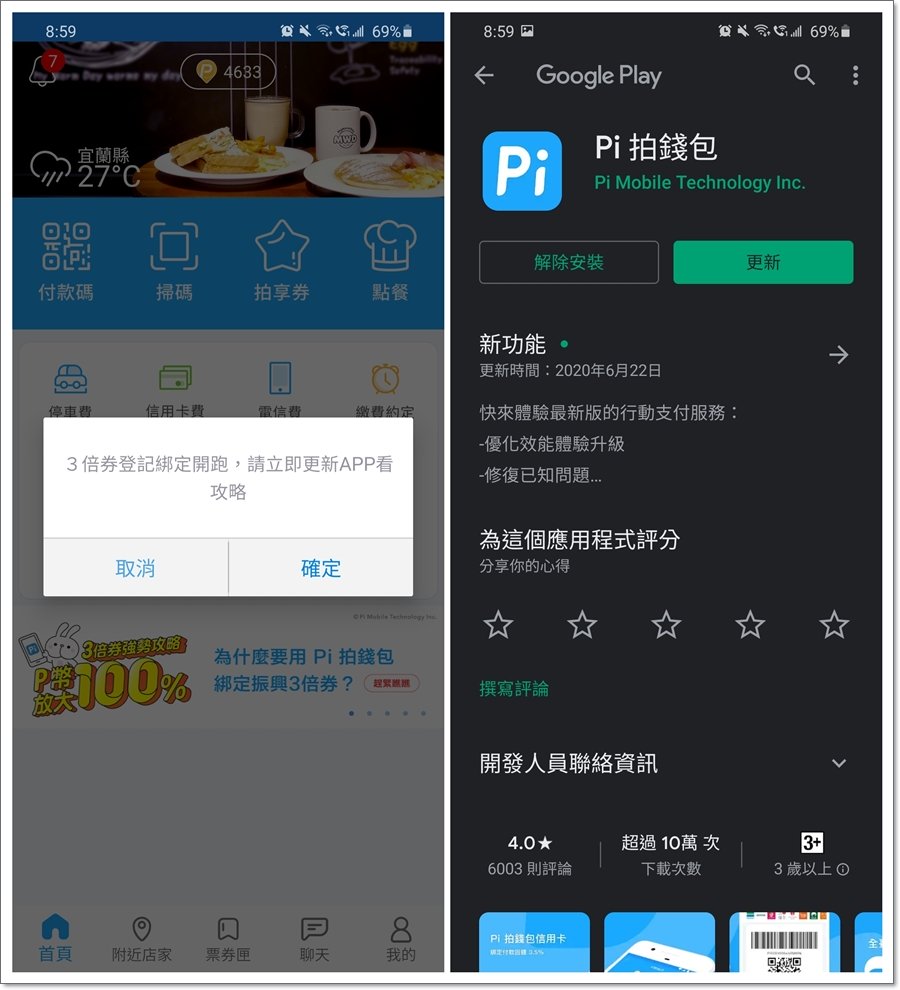Viewport: 900px width, 990px height.
Task: Open the Google Play overflow menu
Action: pos(854,75)
